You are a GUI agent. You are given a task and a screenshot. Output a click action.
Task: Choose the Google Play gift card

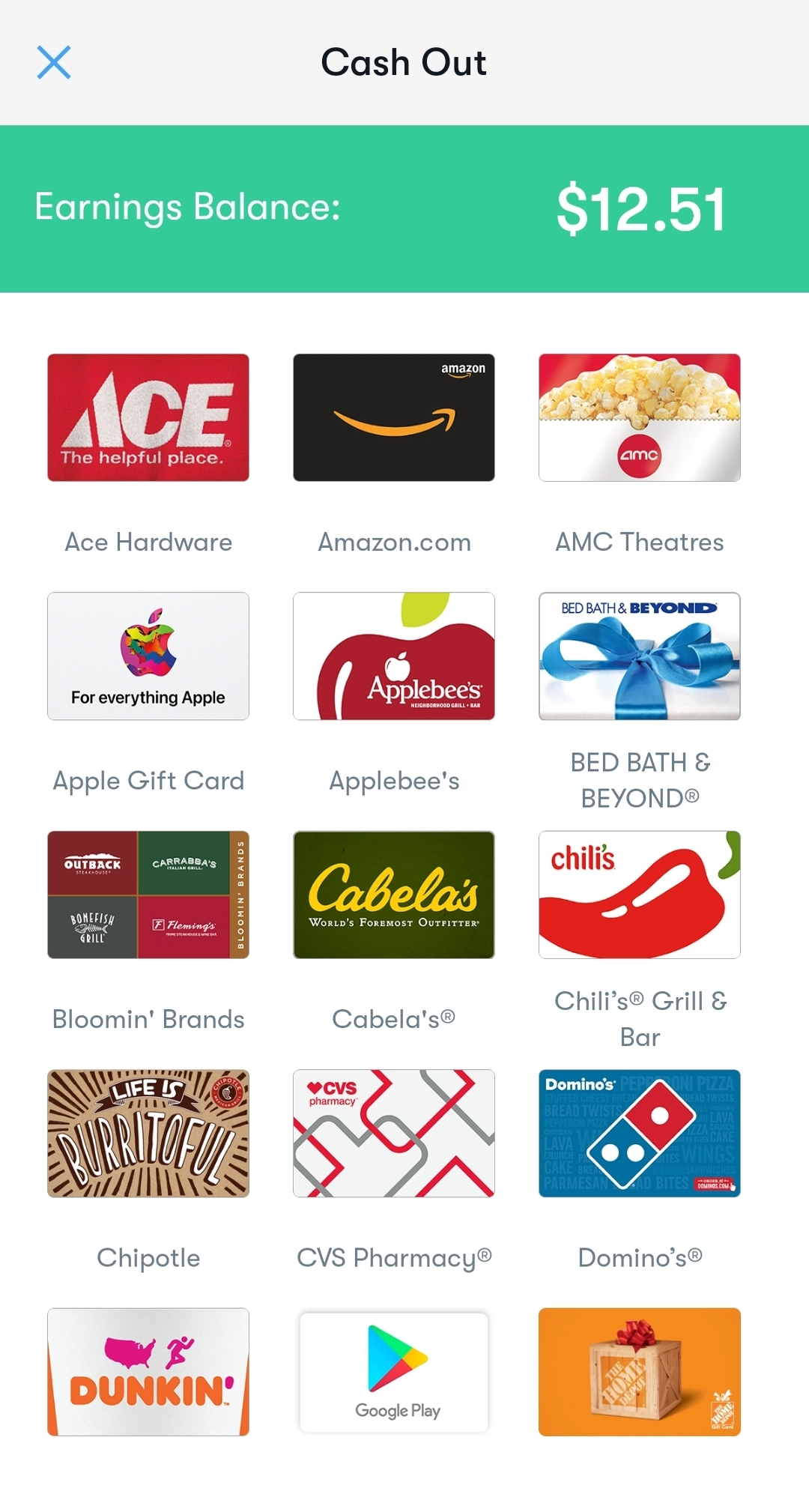point(393,1372)
